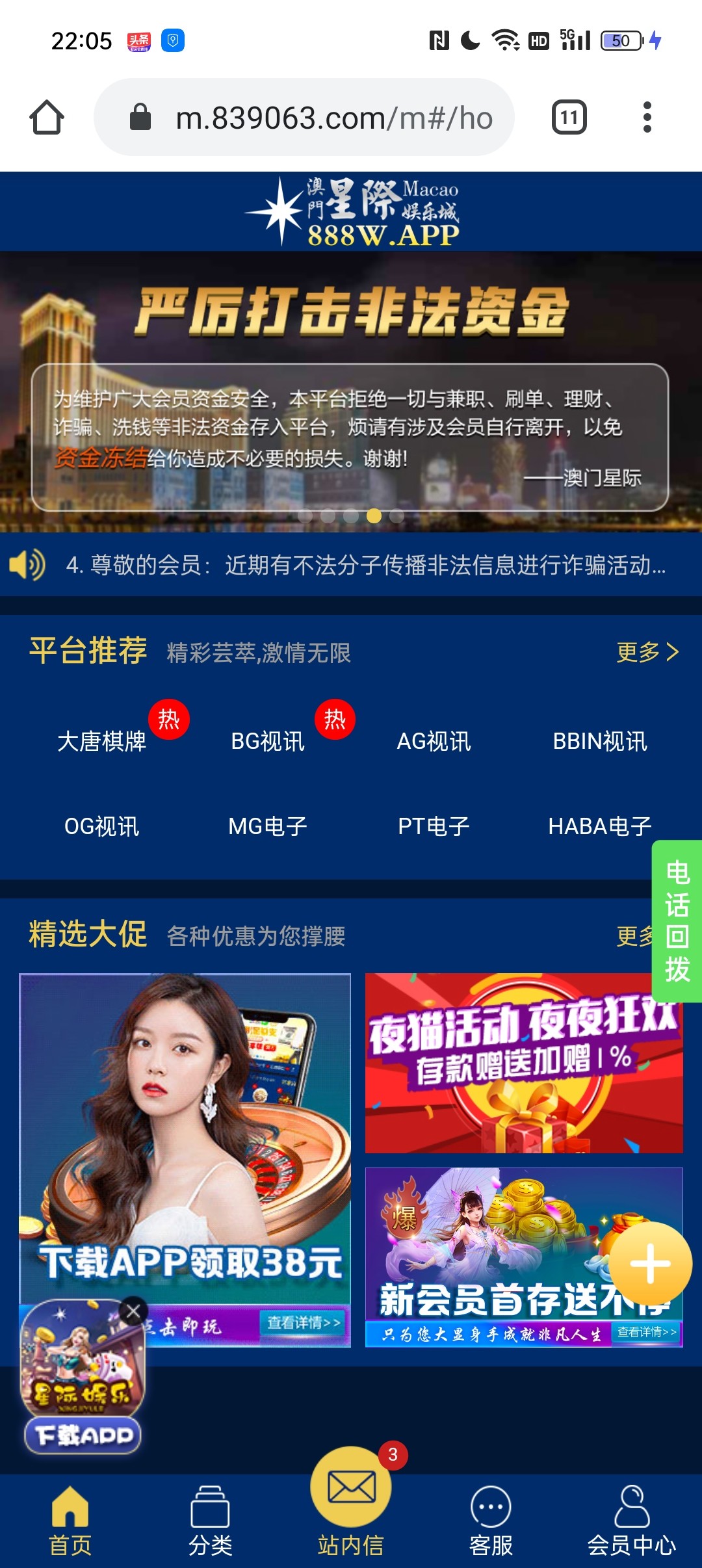The height and width of the screenshot is (1568, 702).
Task: Open the 下载APP领取38元 promotion
Action: tap(185, 1144)
